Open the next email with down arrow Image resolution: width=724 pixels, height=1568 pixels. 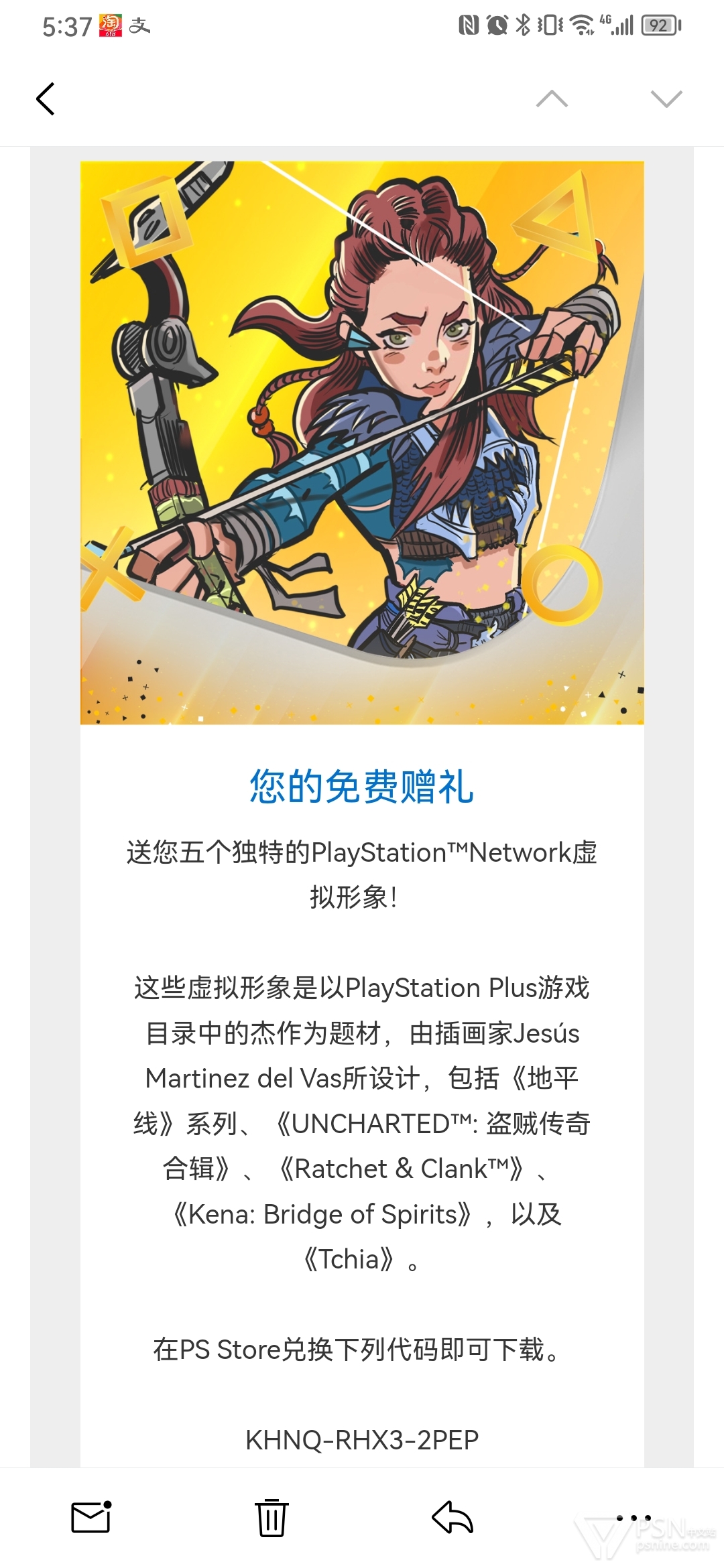tap(666, 99)
